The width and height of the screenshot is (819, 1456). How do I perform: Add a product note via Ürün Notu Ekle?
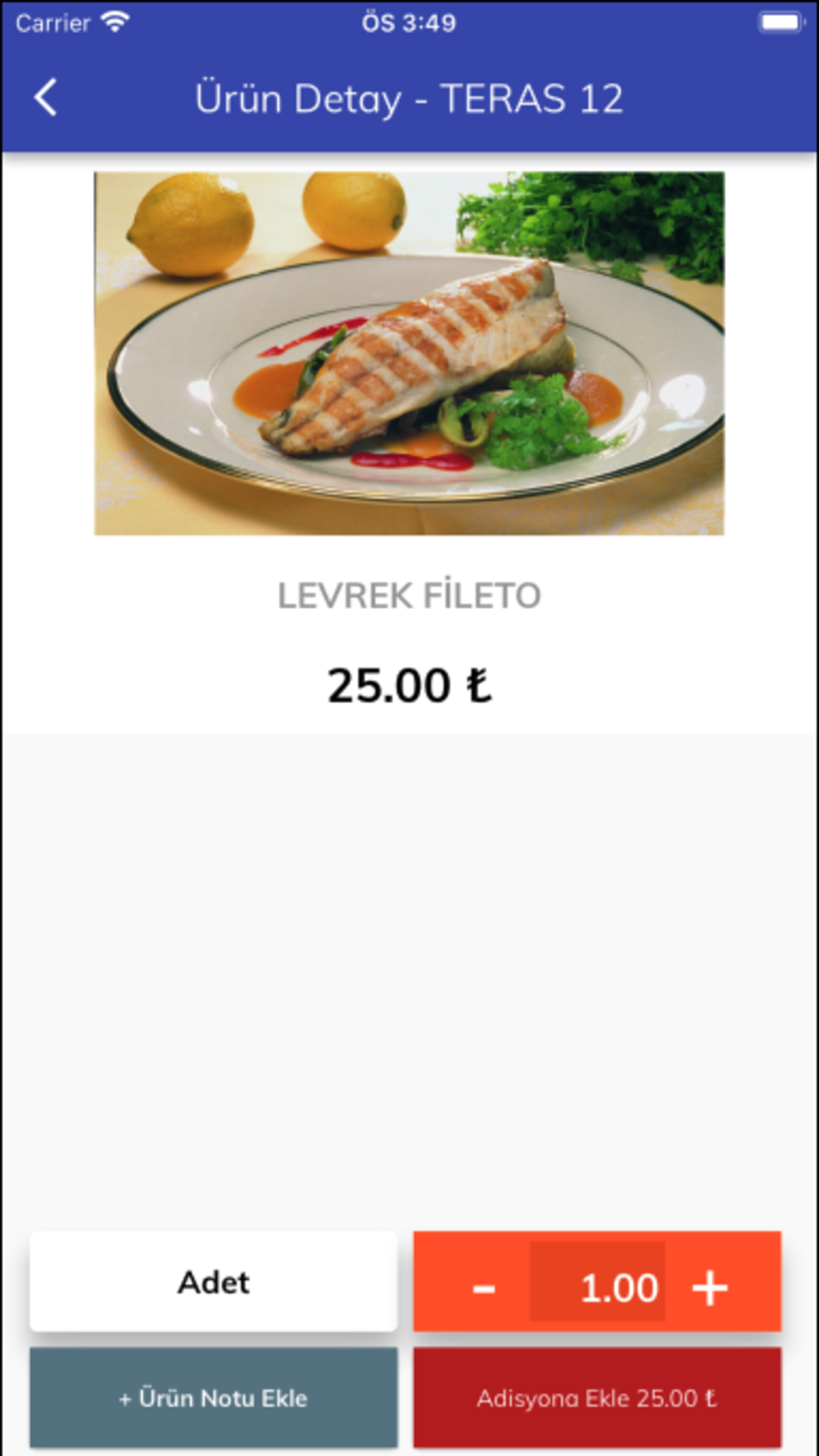click(214, 1397)
